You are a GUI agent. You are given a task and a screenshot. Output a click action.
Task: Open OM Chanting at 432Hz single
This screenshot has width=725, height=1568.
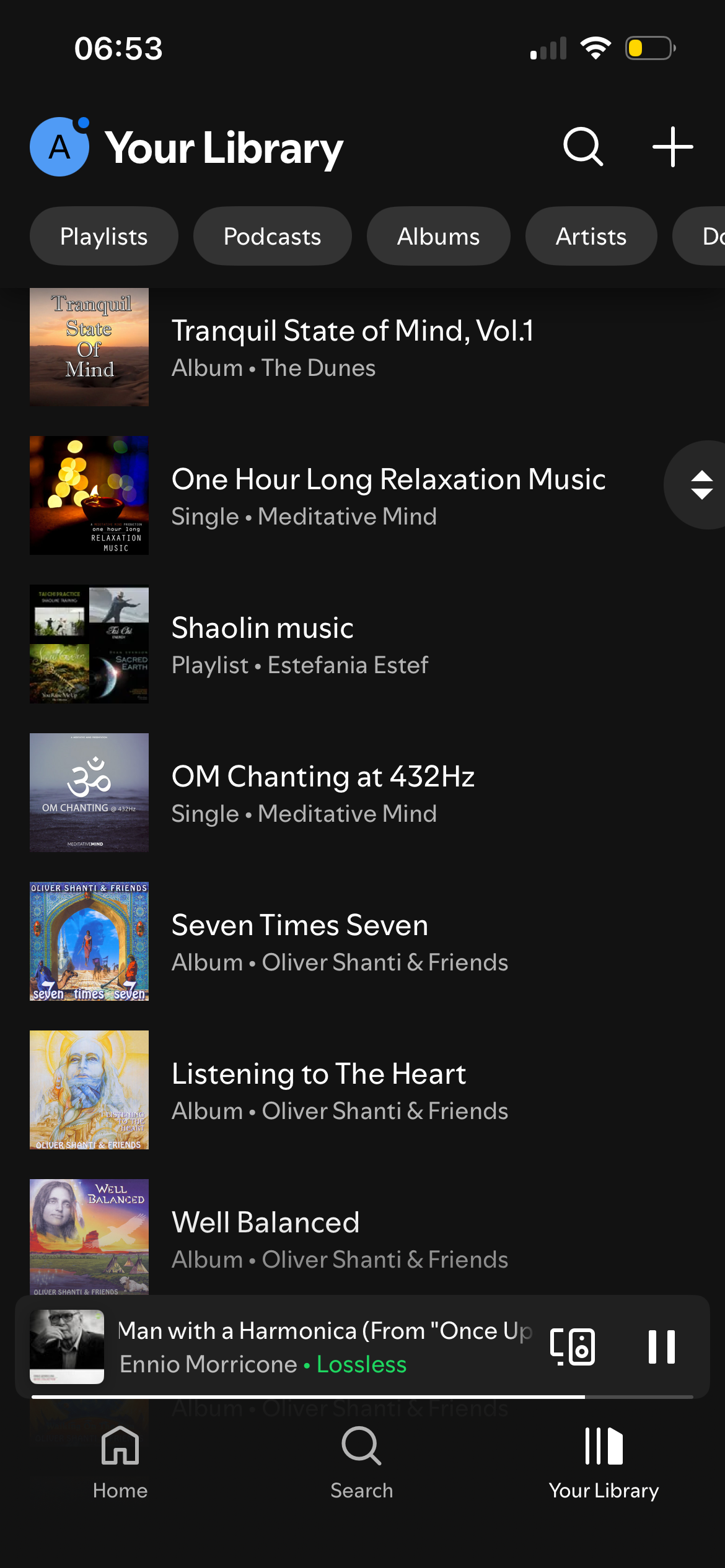323,793
